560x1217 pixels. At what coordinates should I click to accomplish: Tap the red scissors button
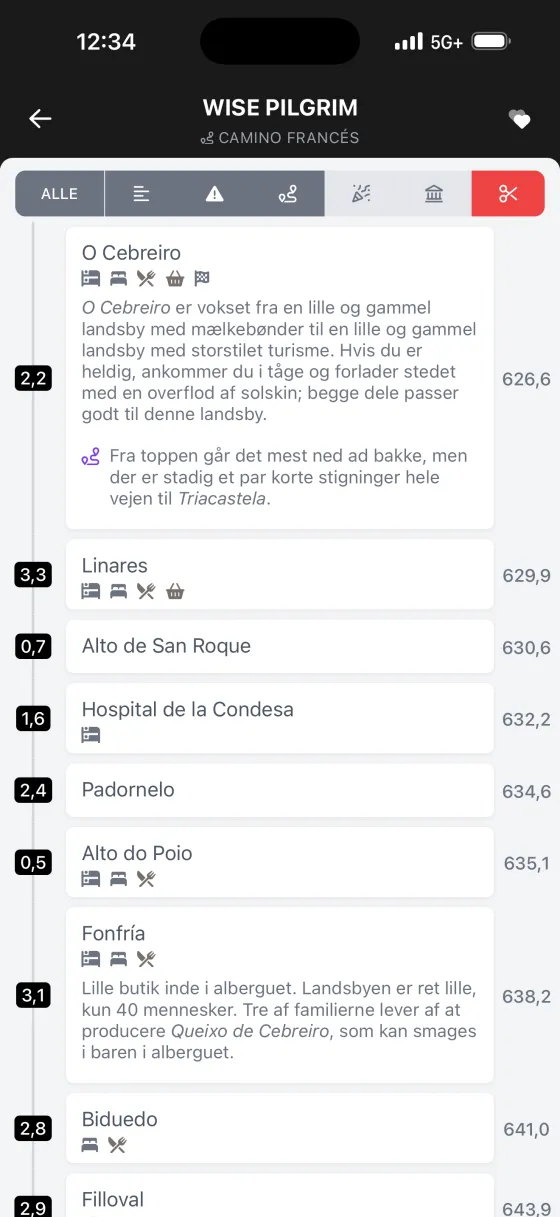[508, 194]
